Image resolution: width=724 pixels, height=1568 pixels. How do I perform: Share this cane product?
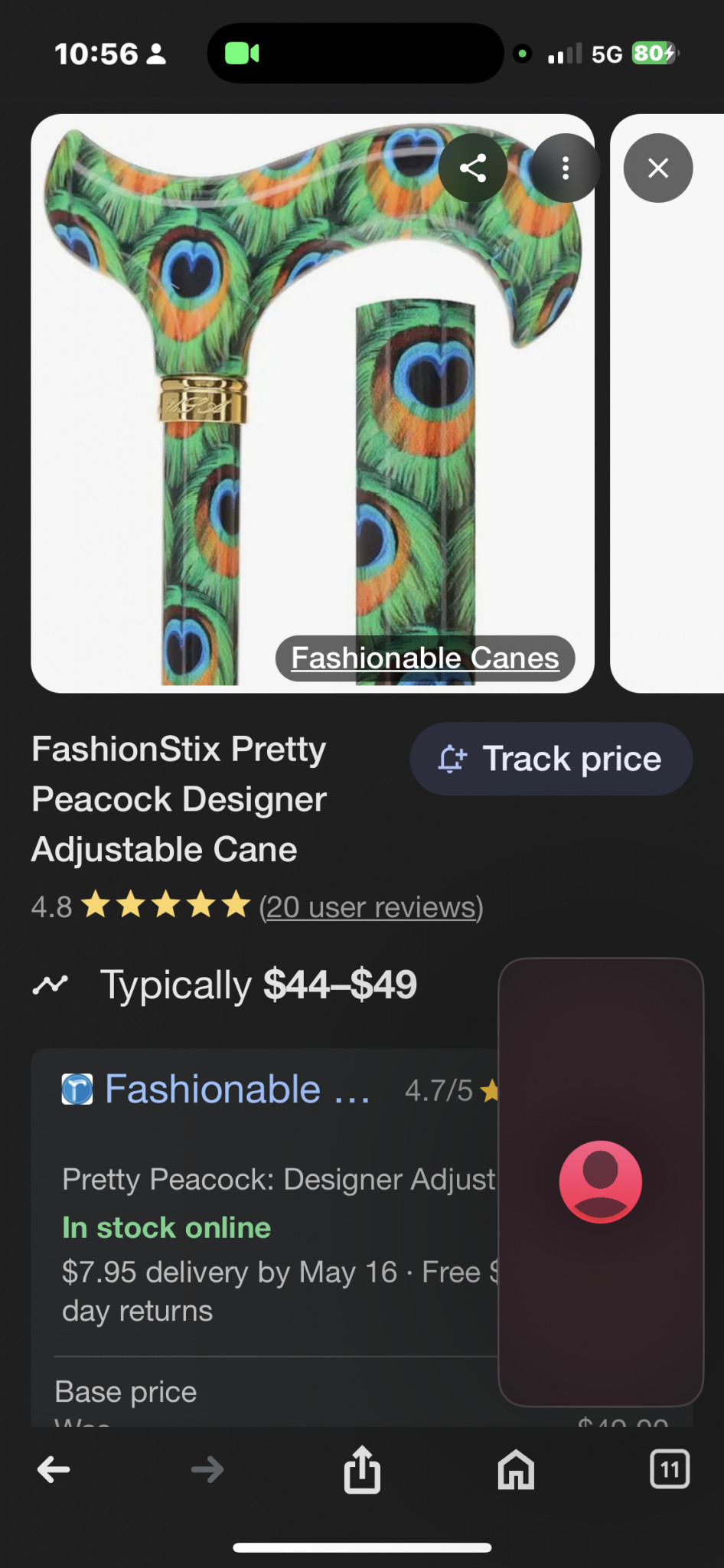tap(473, 168)
